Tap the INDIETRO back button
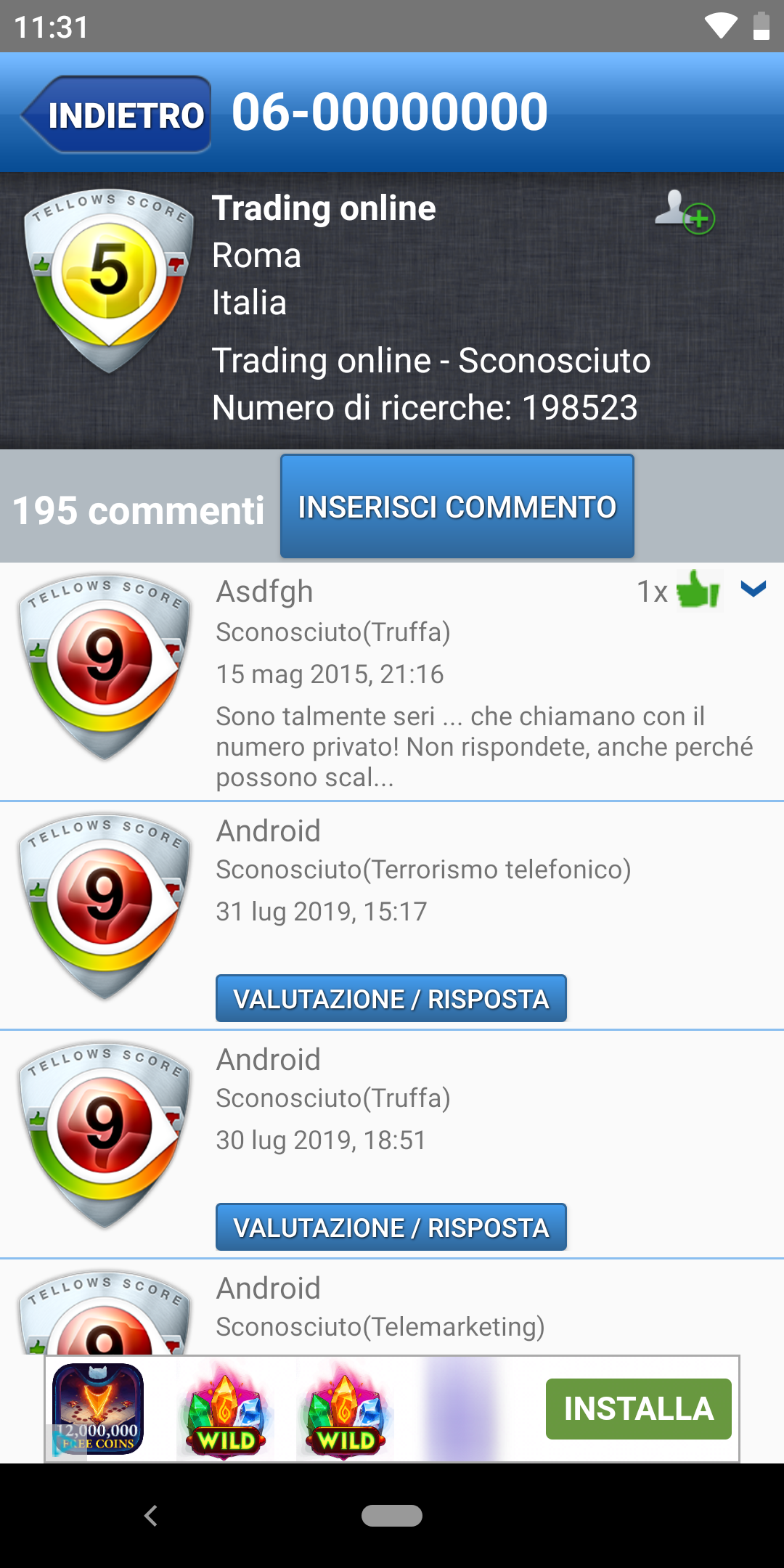This screenshot has width=784, height=1568. click(118, 115)
